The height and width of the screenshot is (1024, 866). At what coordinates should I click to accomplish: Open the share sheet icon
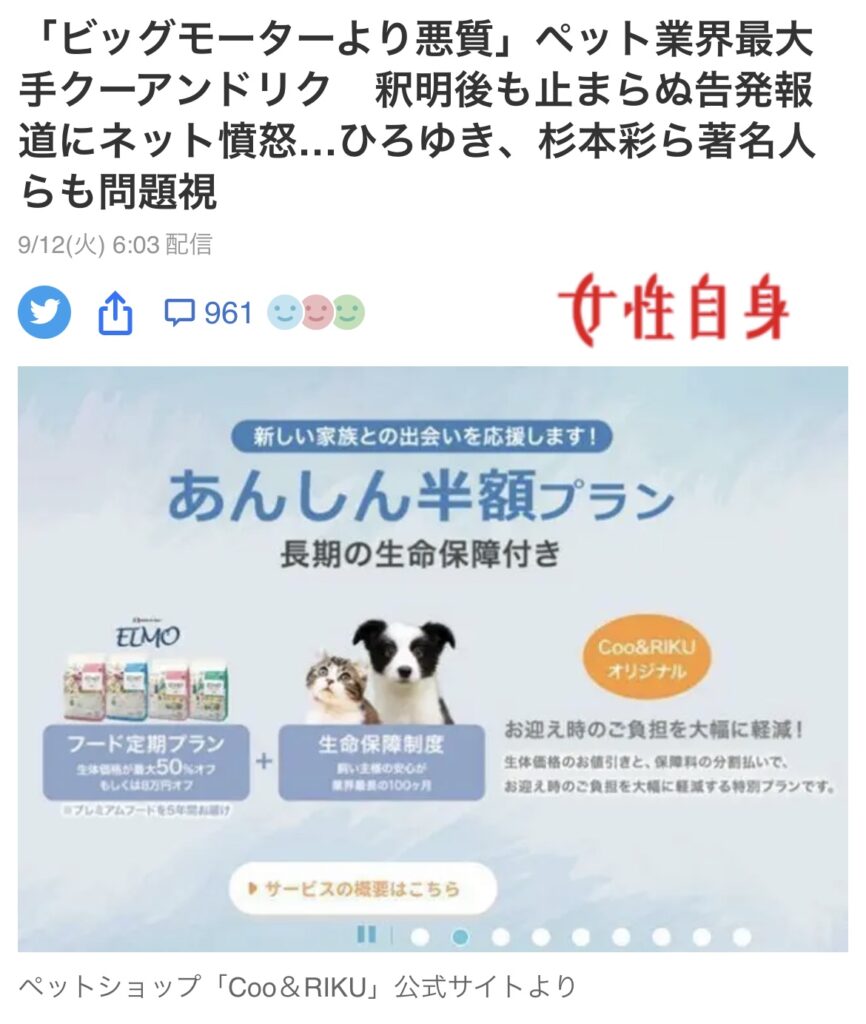[115, 314]
